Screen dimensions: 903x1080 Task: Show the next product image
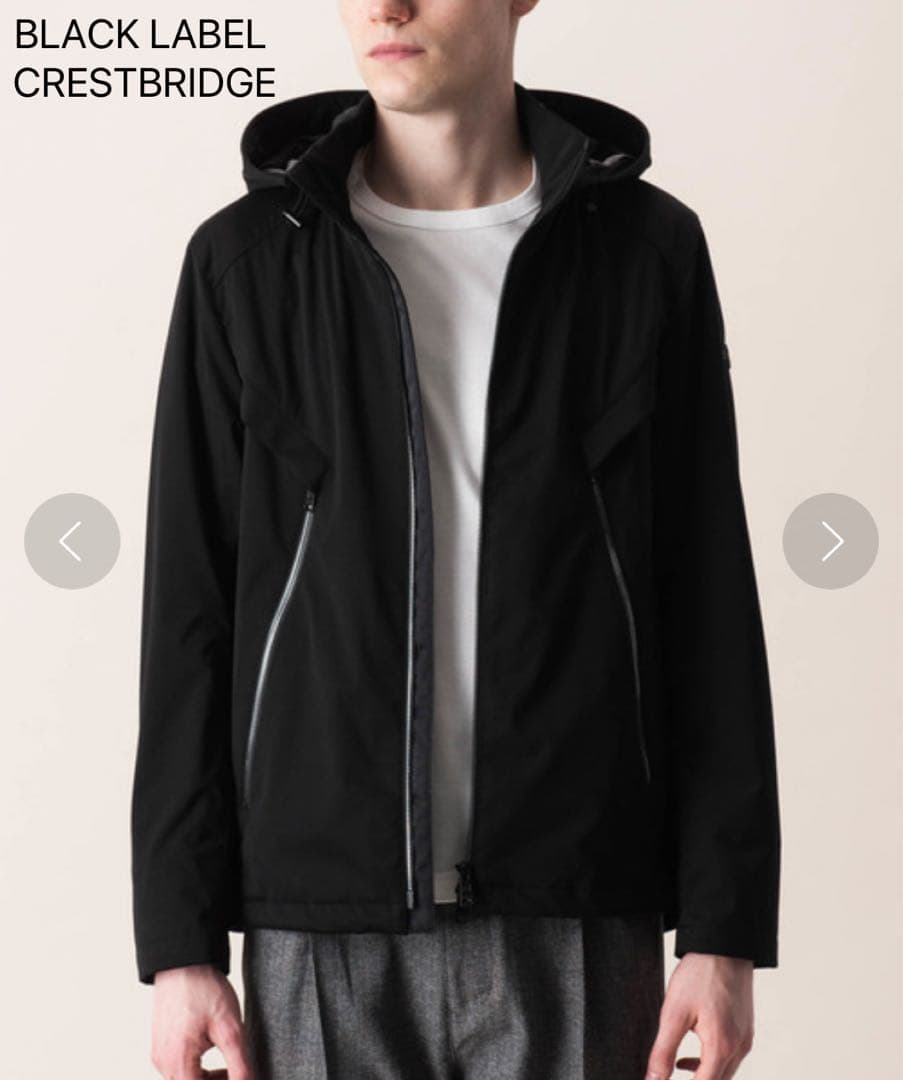coord(830,541)
